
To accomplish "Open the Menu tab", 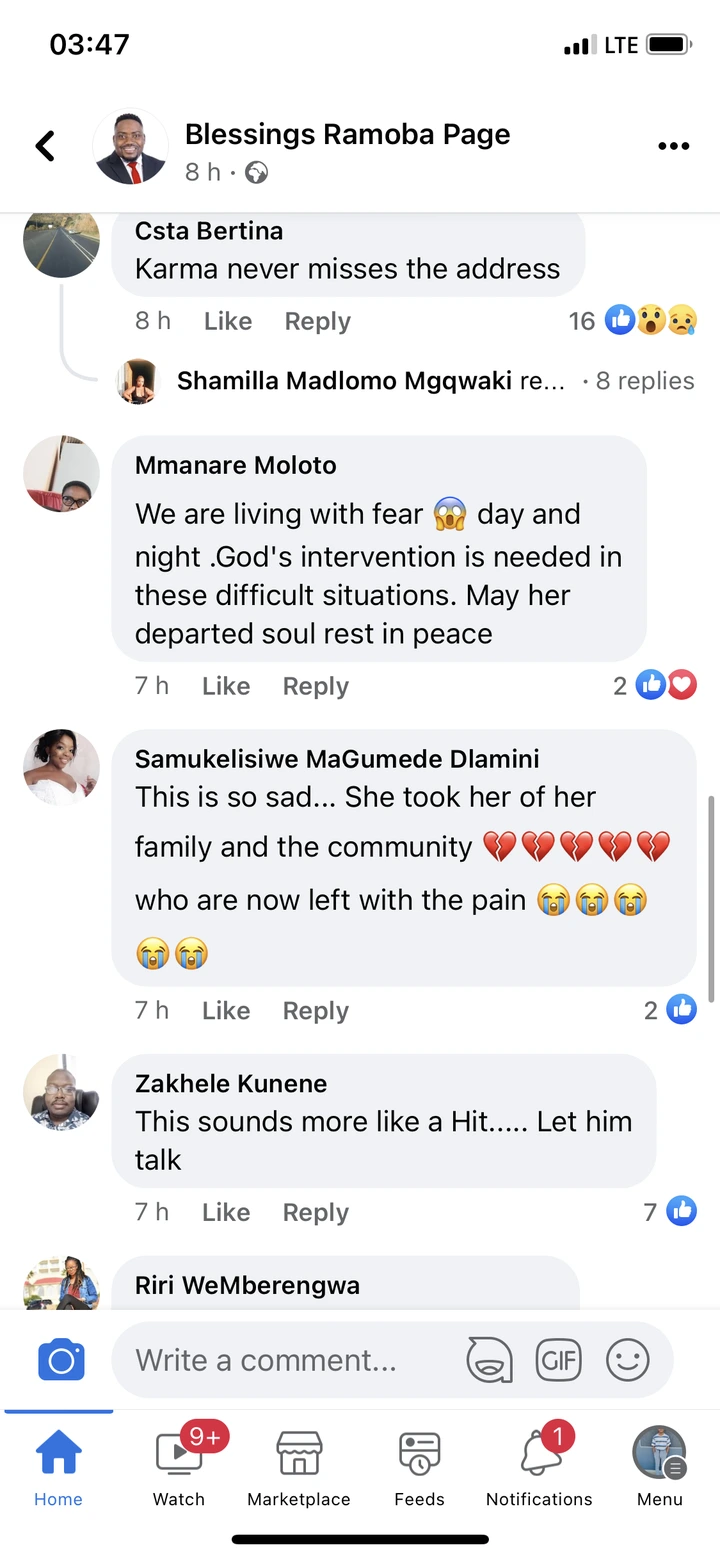I will [660, 1465].
